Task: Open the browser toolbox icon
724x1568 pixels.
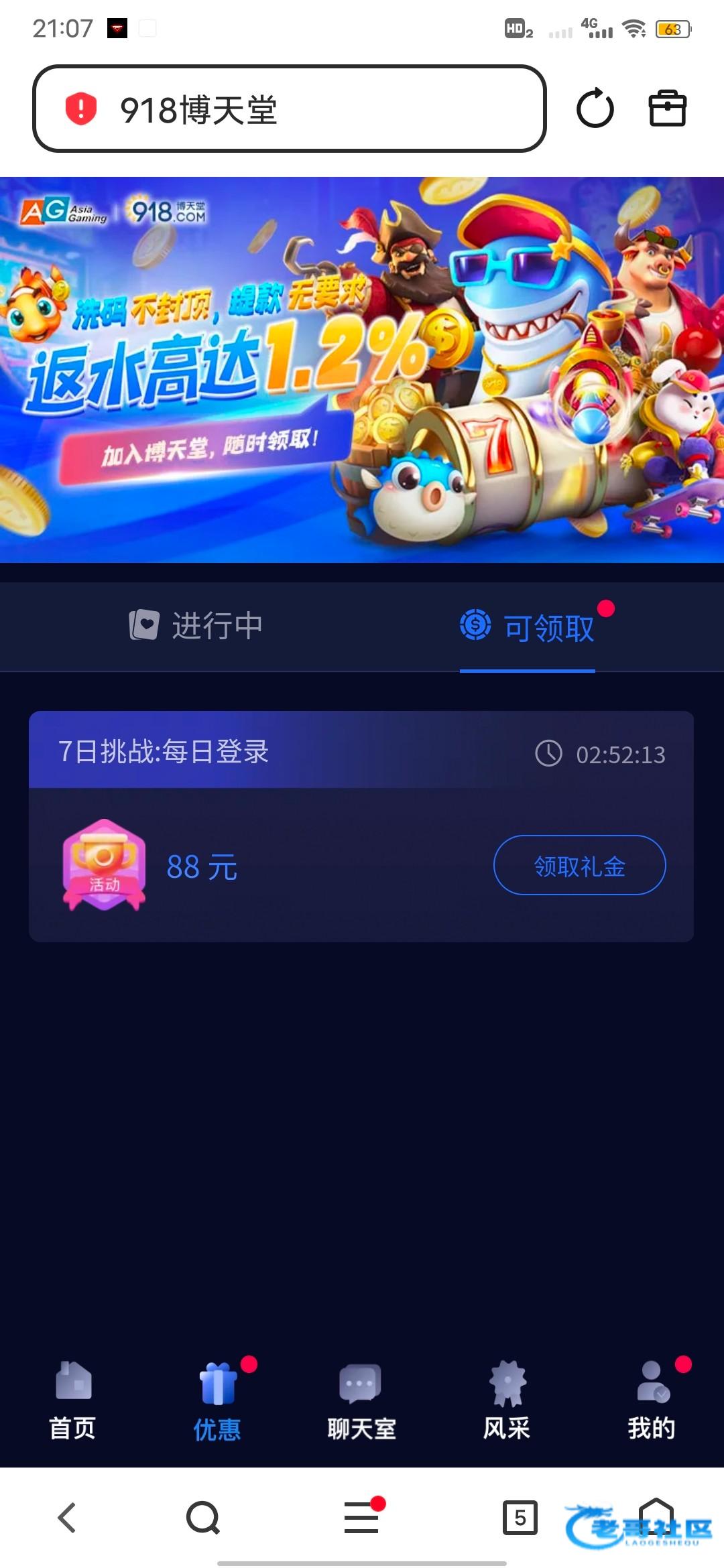Action: point(667,109)
